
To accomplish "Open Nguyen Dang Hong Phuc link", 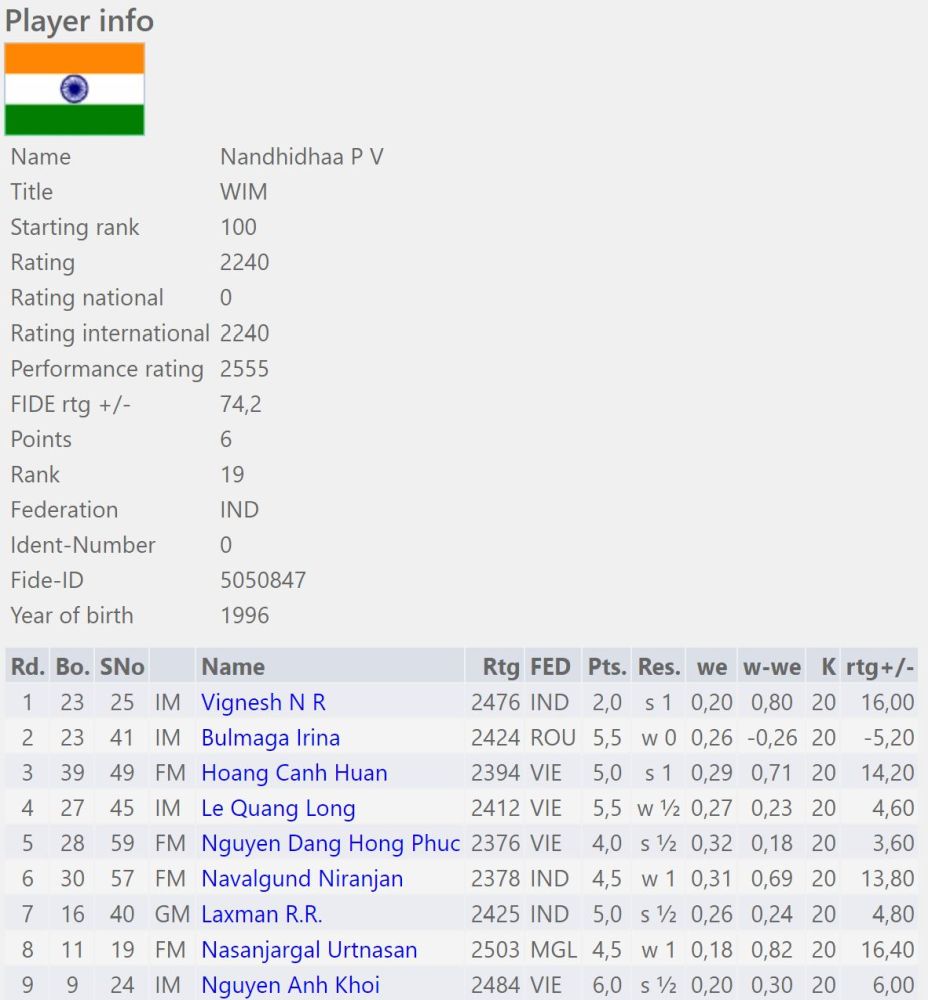I will [x=330, y=843].
